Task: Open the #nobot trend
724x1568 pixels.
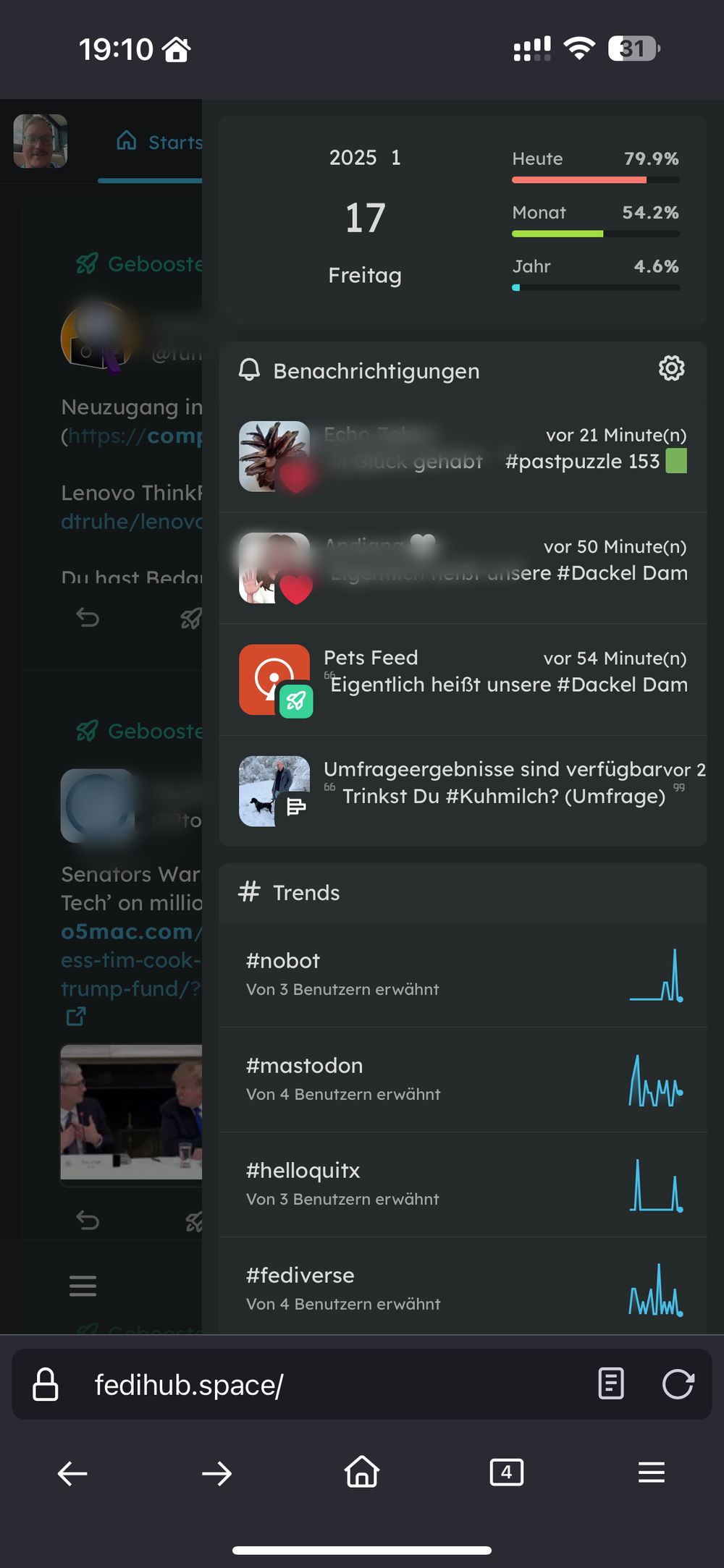Action: pyautogui.click(x=463, y=975)
